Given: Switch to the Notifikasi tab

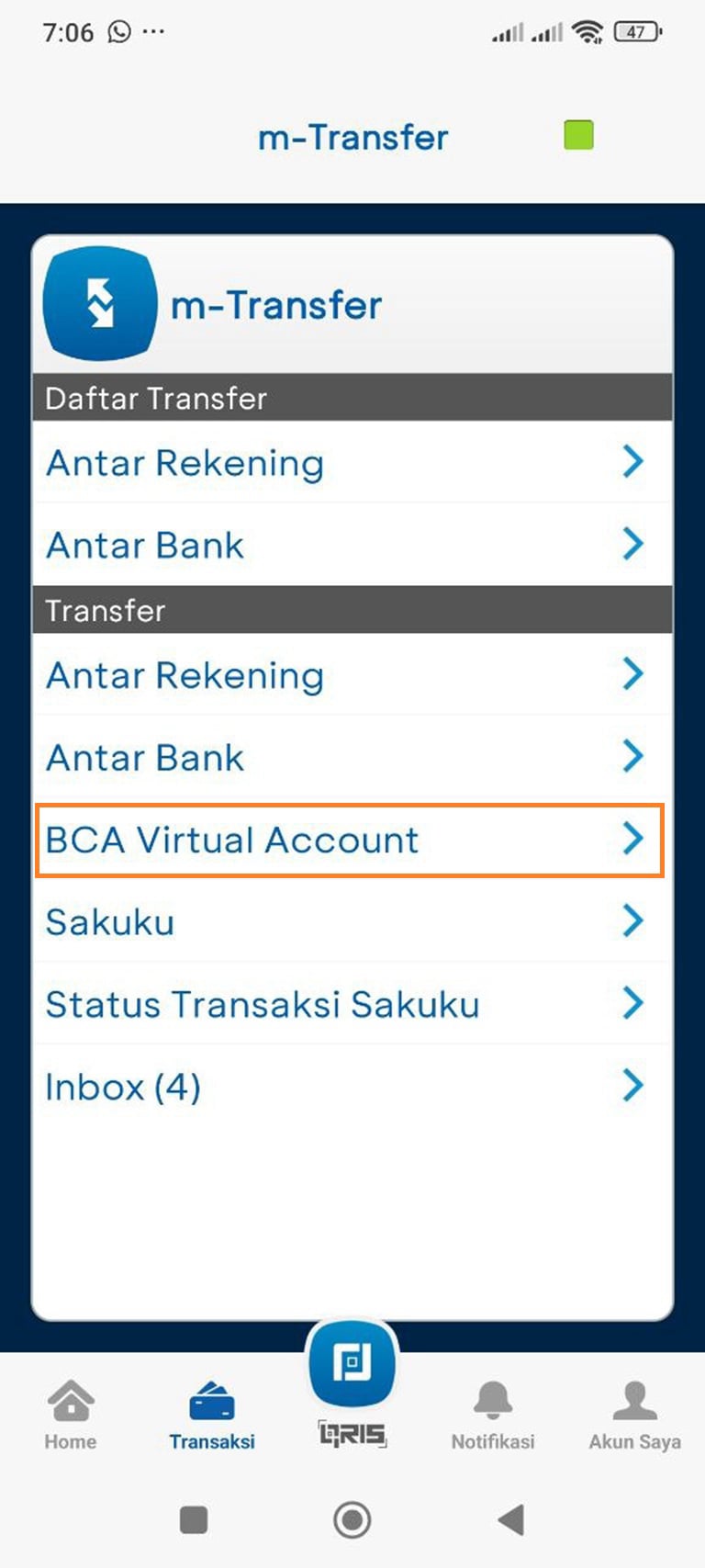Looking at the screenshot, I should point(493,1416).
